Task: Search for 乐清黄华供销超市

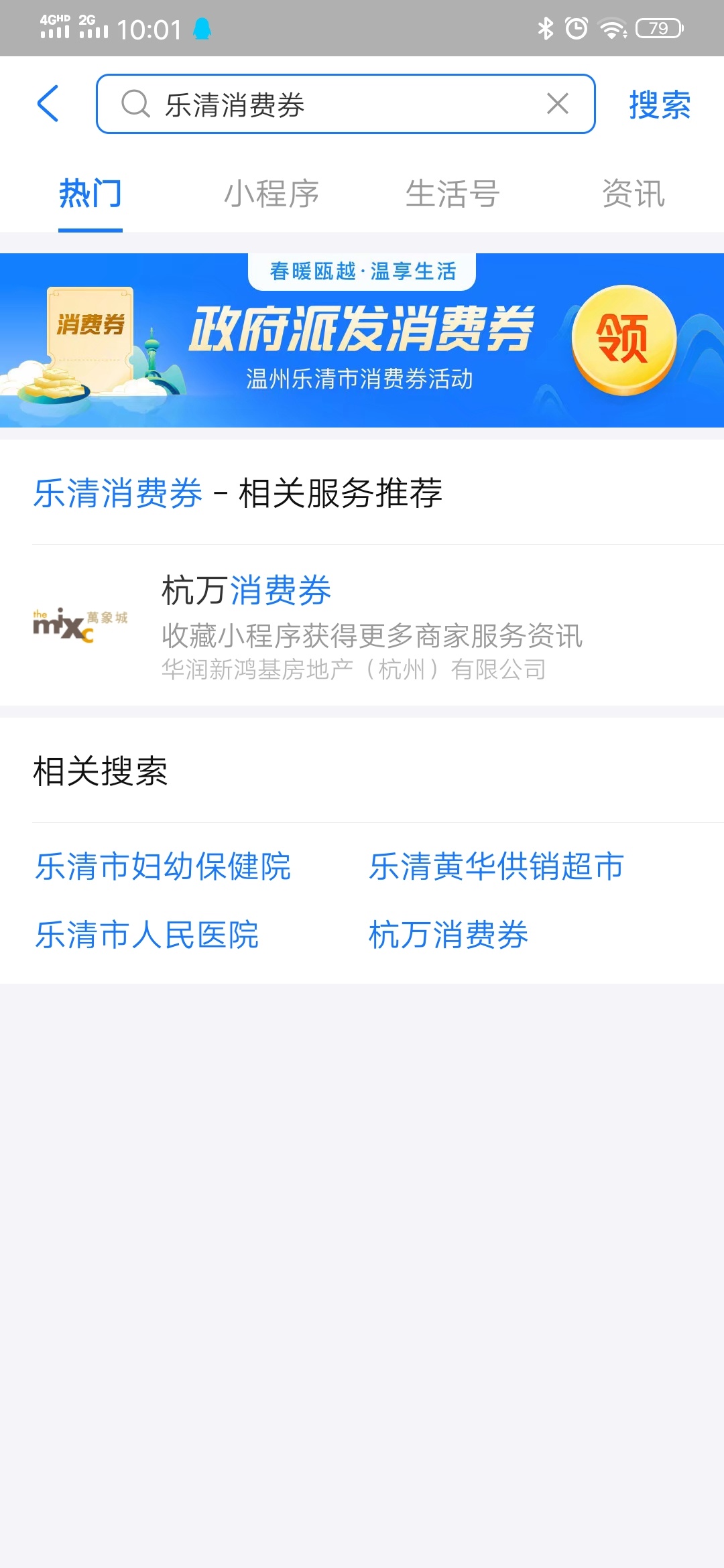Action: click(496, 866)
